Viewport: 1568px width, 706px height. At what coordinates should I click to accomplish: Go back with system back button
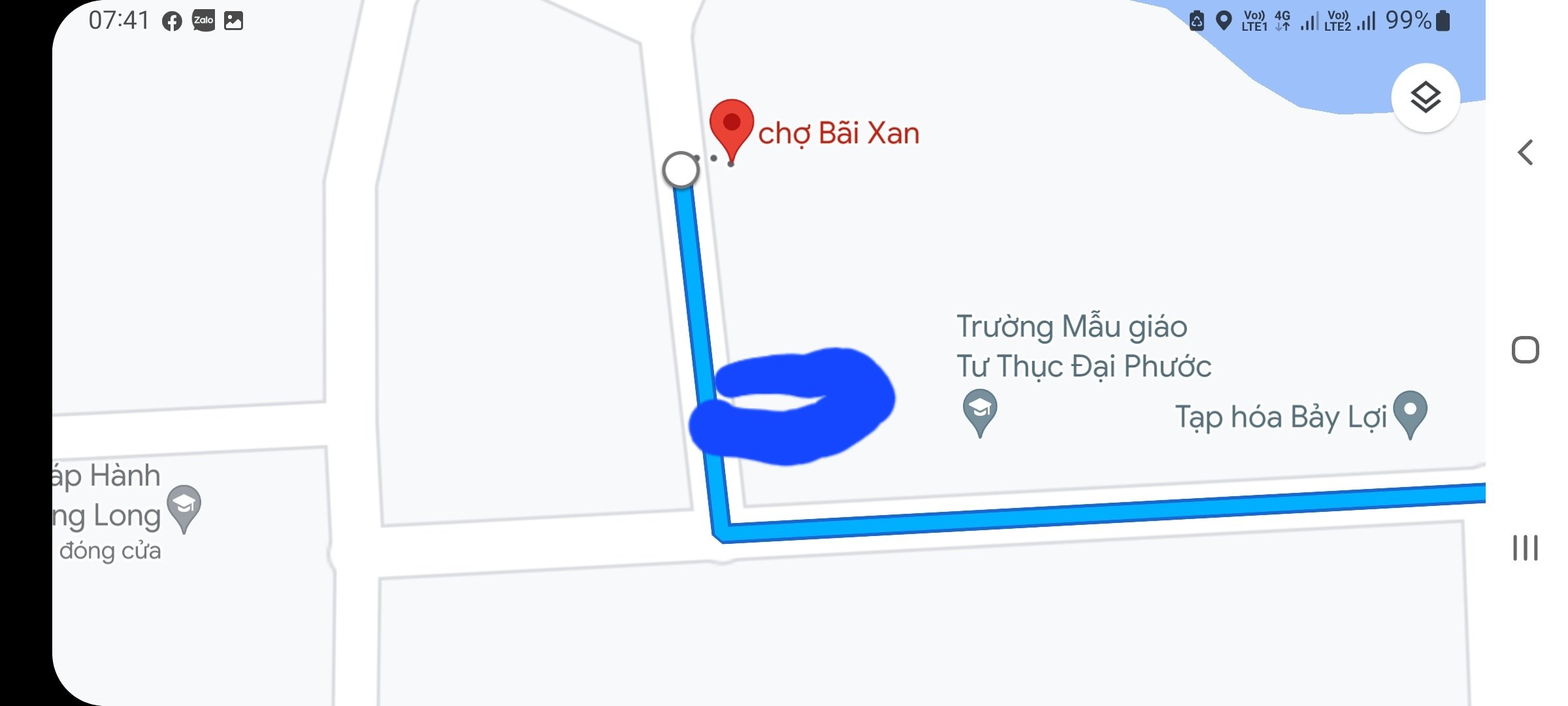(x=1526, y=153)
